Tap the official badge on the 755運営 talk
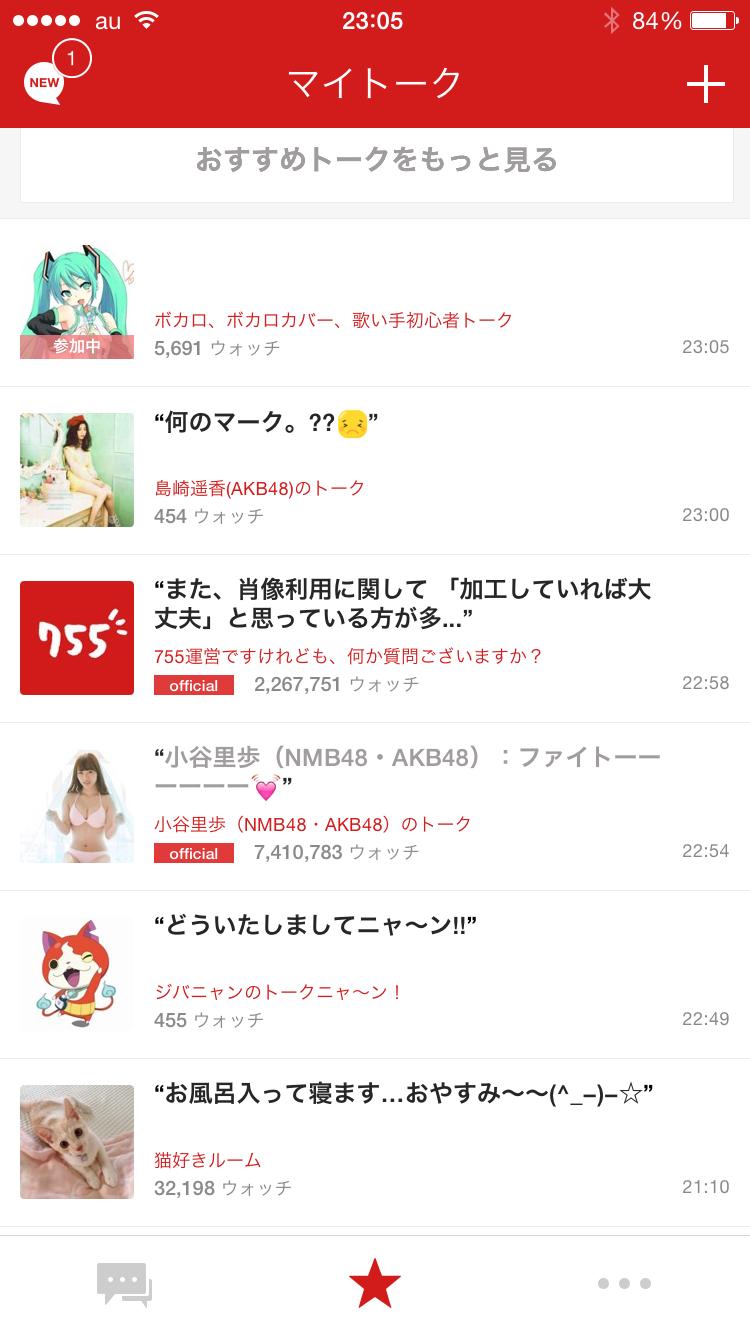This screenshot has width=750, height=1334. point(194,685)
